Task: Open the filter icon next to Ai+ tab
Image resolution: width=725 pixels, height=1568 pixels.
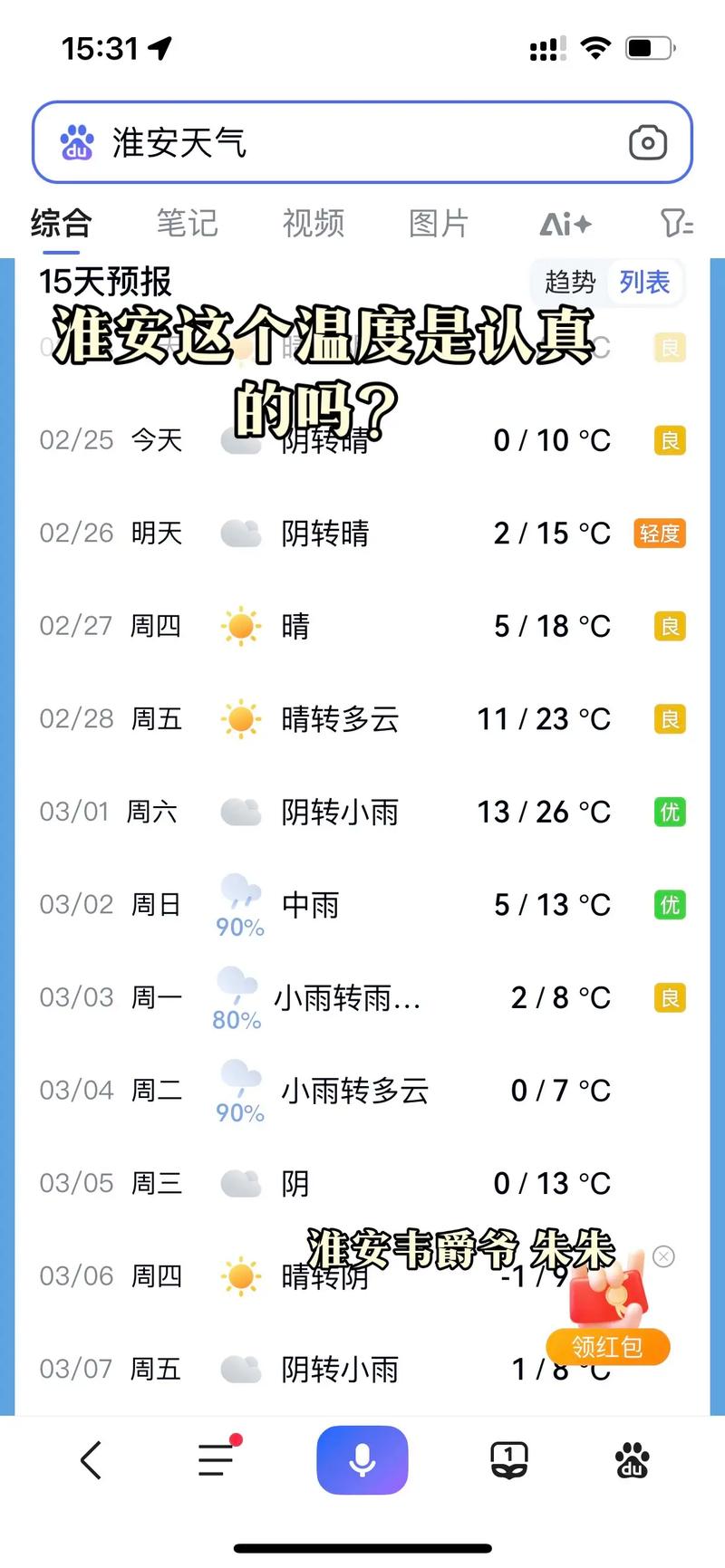Action: 676,224
